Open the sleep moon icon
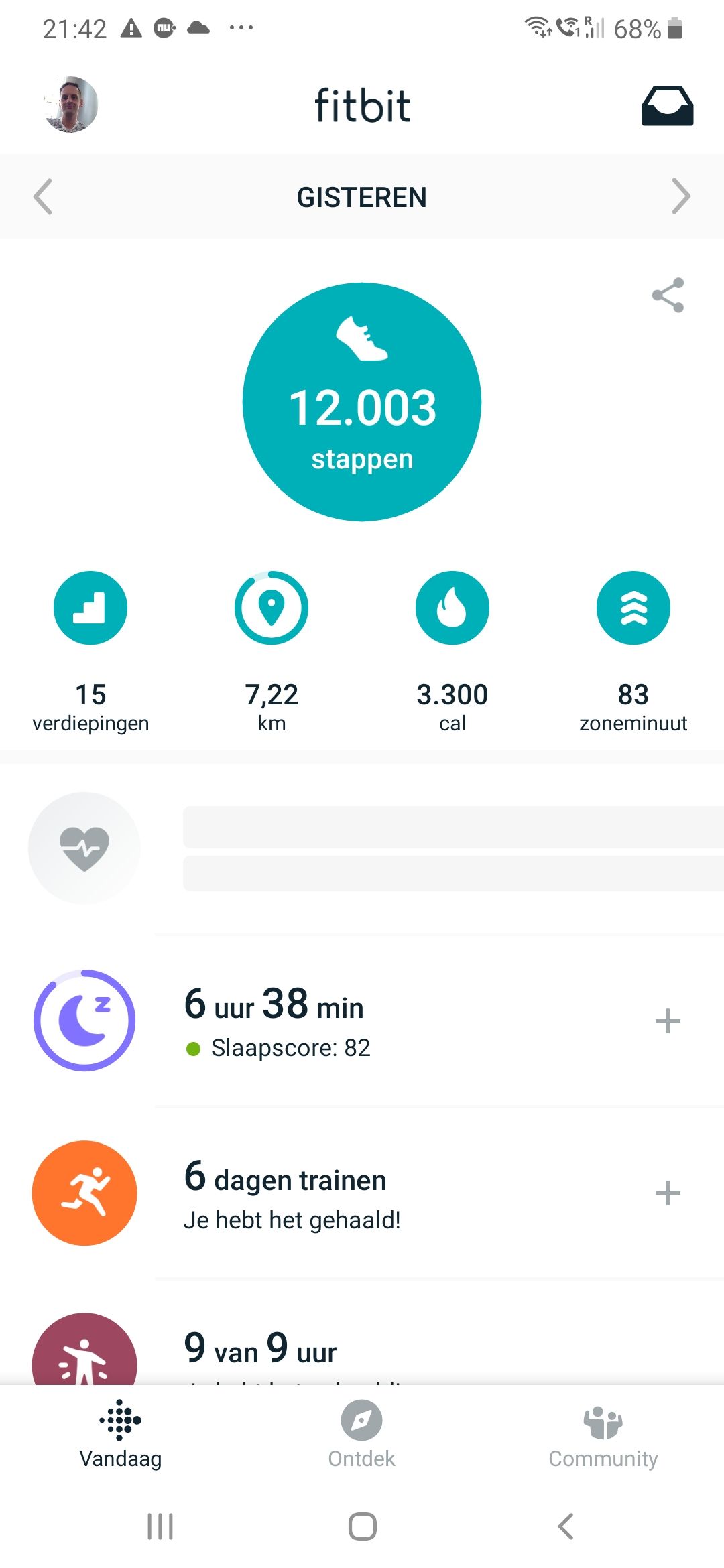 tap(84, 1019)
